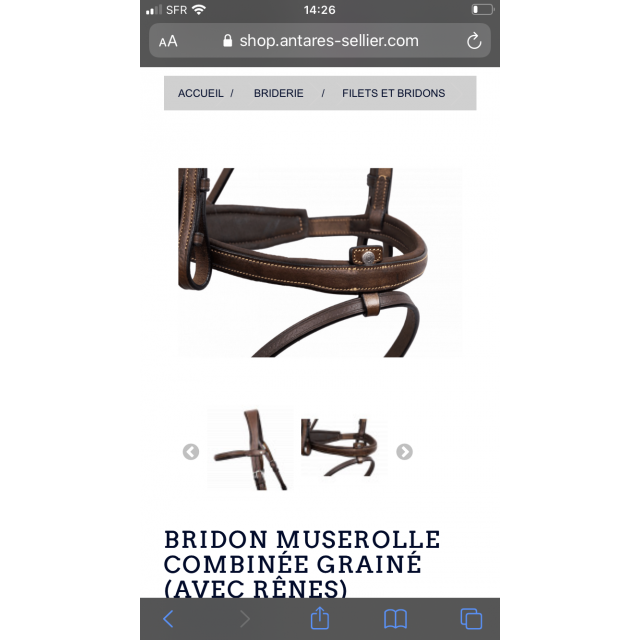The image size is (640, 640).
Task: Show all open Safari tabs
Action: [471, 619]
